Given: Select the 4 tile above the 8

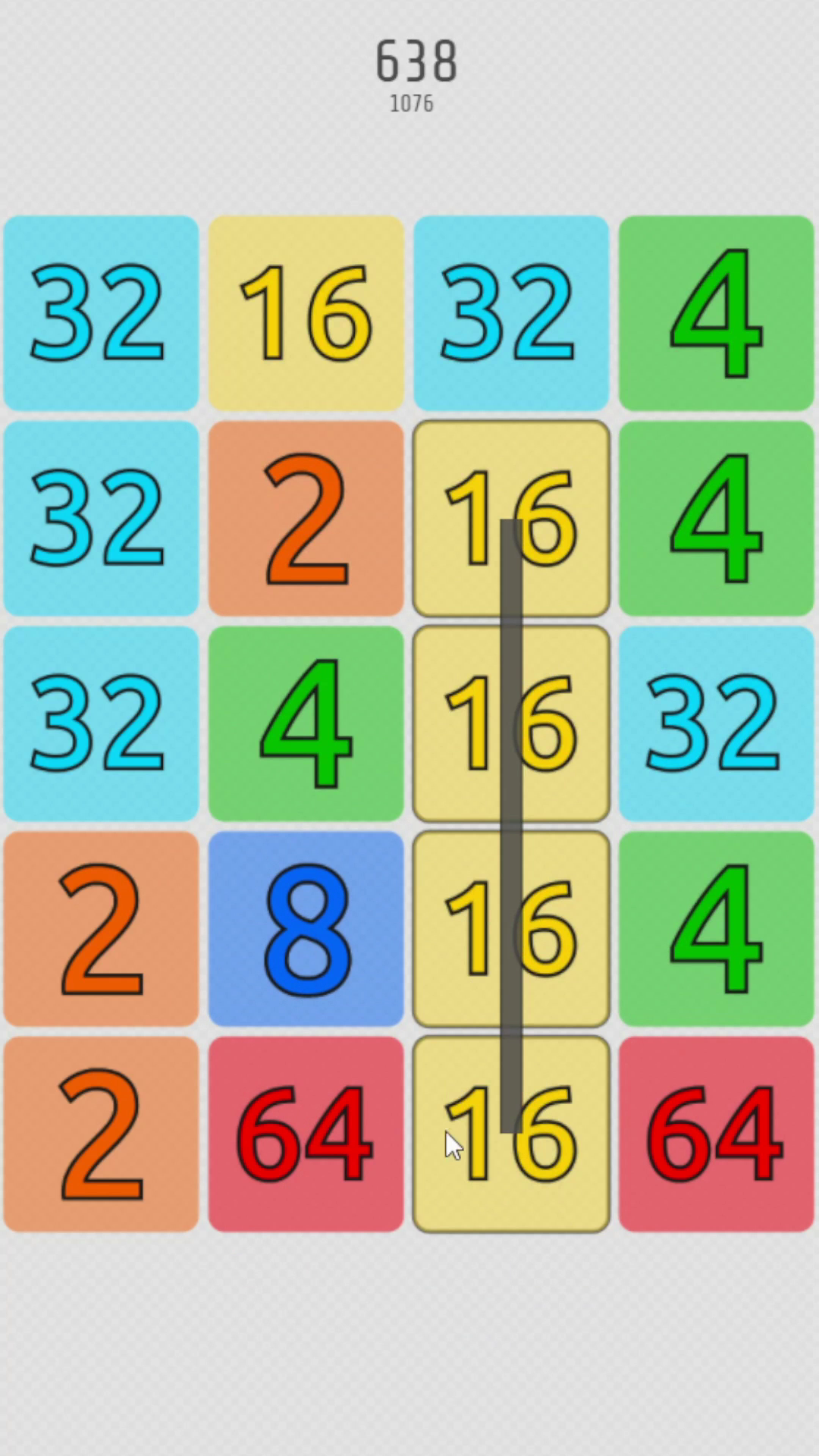Looking at the screenshot, I should click(306, 723).
